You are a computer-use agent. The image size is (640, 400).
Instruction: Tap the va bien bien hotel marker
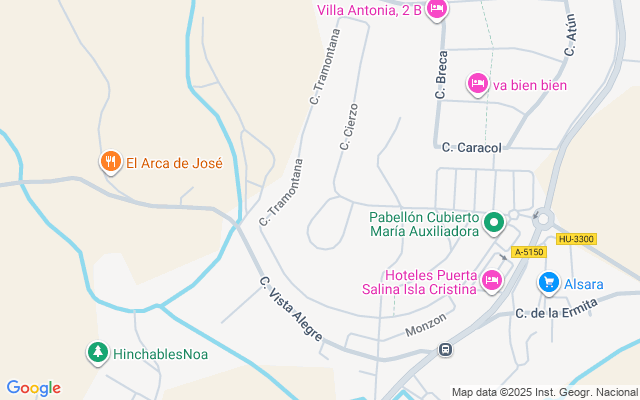(478, 84)
